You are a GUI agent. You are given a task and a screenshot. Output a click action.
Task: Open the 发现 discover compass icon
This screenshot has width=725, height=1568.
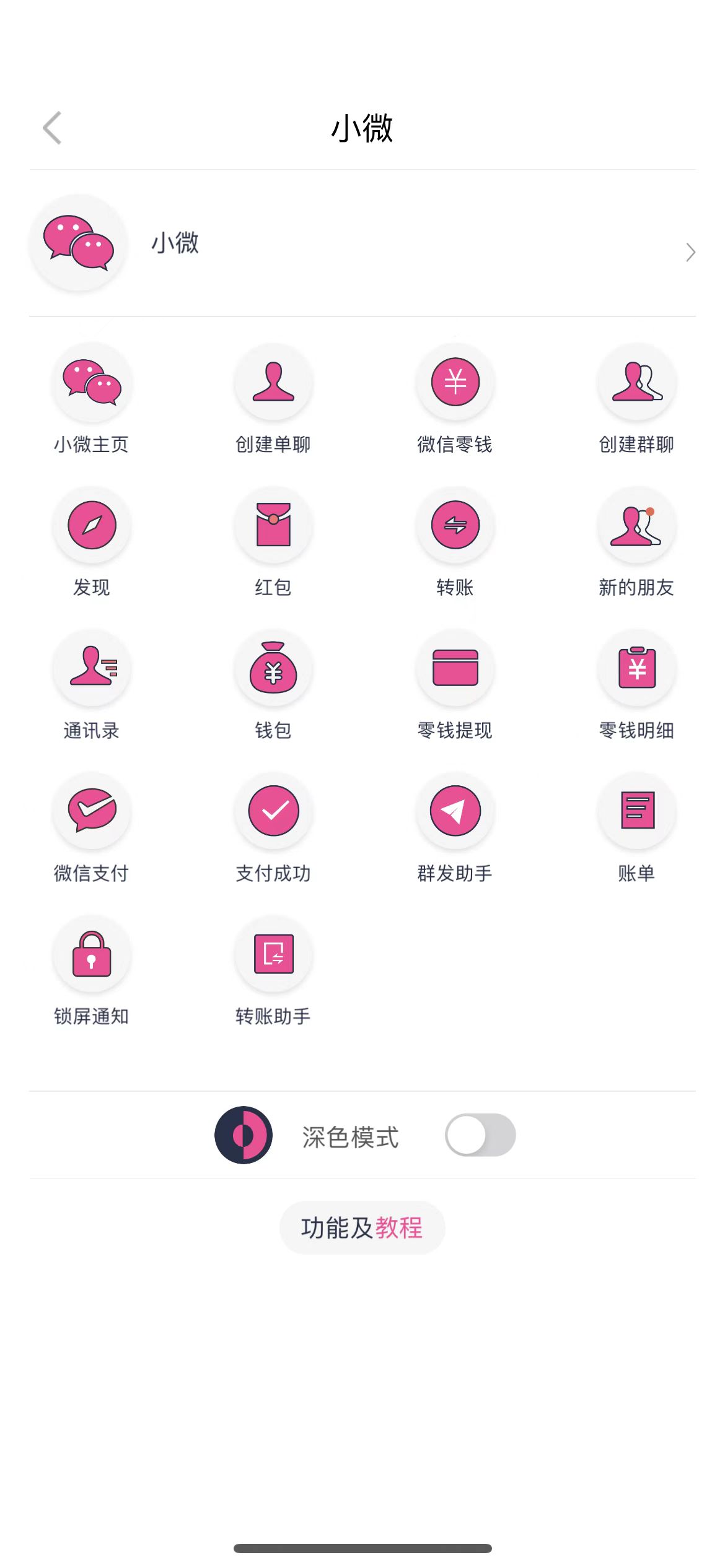(x=91, y=525)
